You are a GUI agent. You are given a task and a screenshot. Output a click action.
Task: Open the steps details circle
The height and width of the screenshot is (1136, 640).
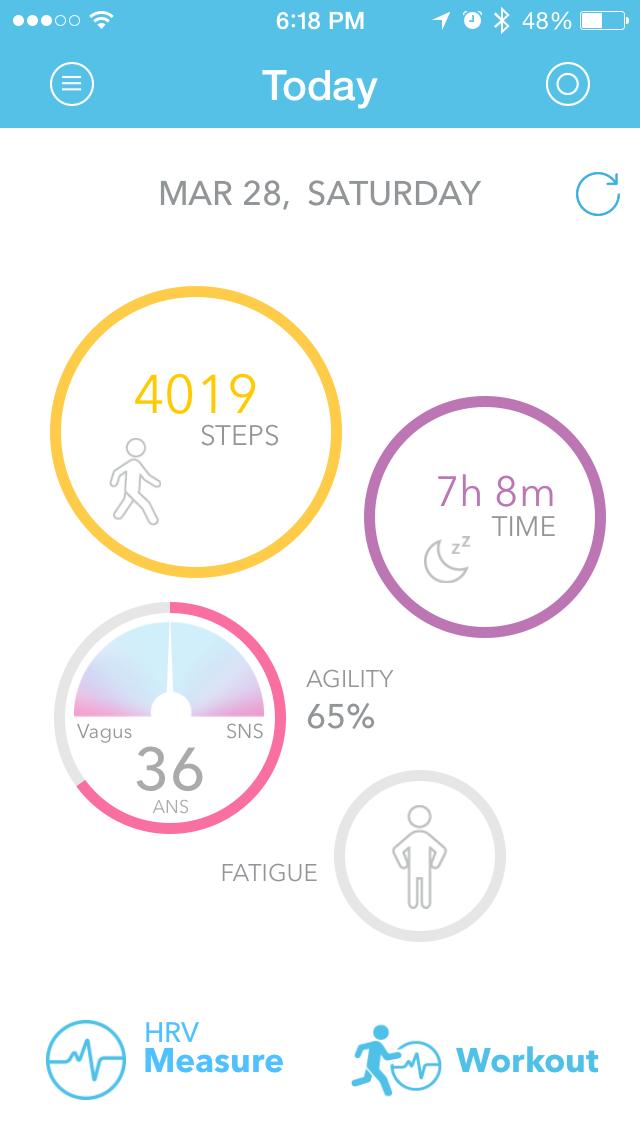[196, 433]
